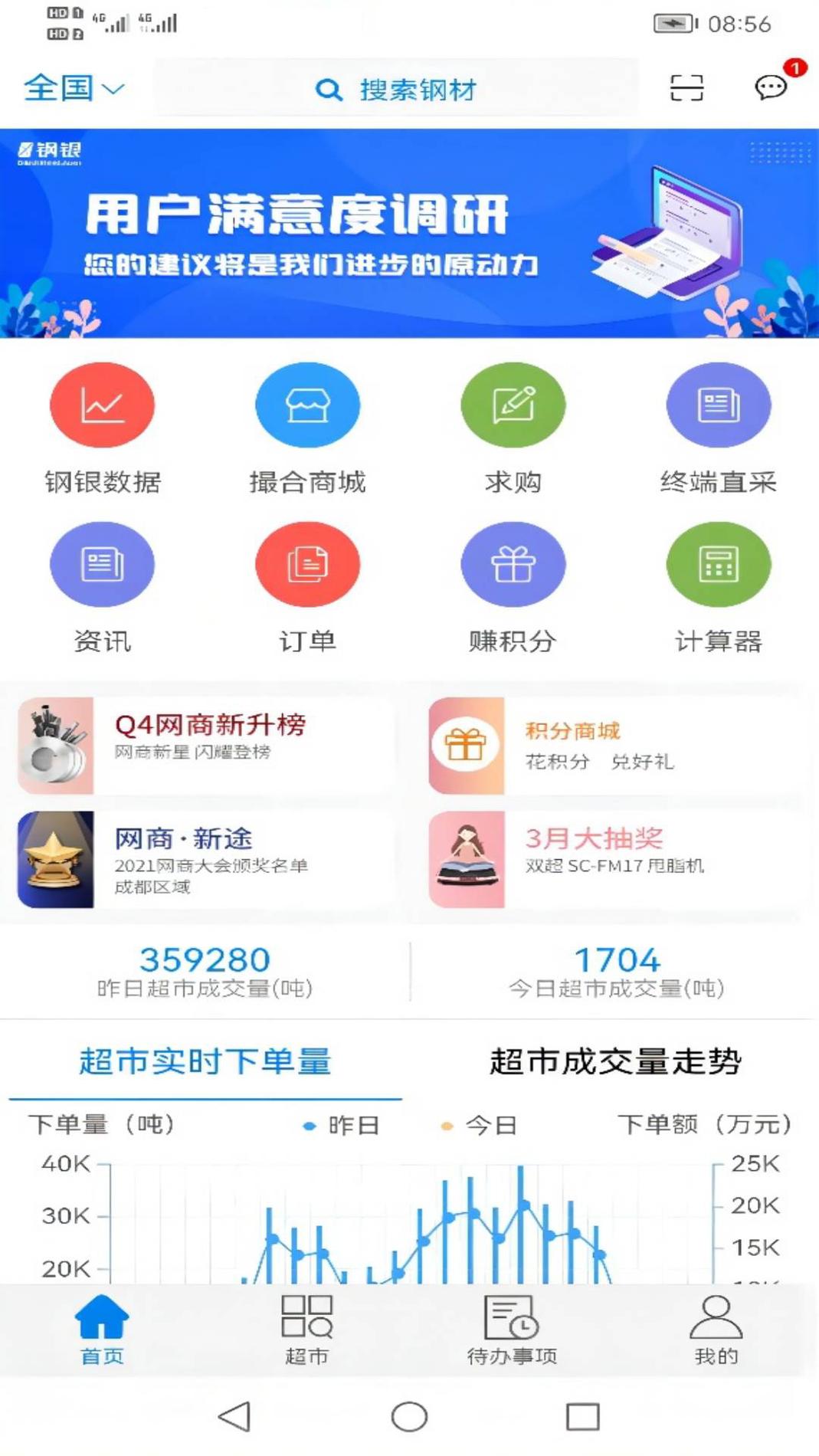Switch to the 超市 tab in bottom navigation

(x=307, y=1333)
